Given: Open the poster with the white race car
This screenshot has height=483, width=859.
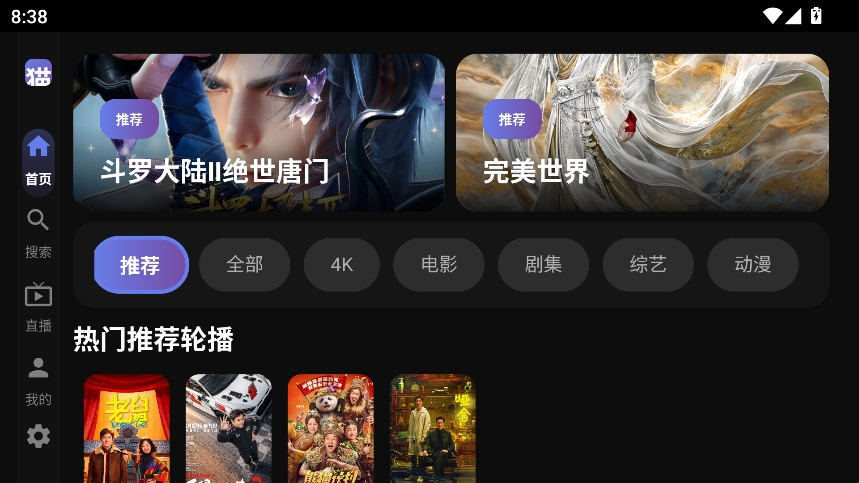Looking at the screenshot, I should (229, 428).
